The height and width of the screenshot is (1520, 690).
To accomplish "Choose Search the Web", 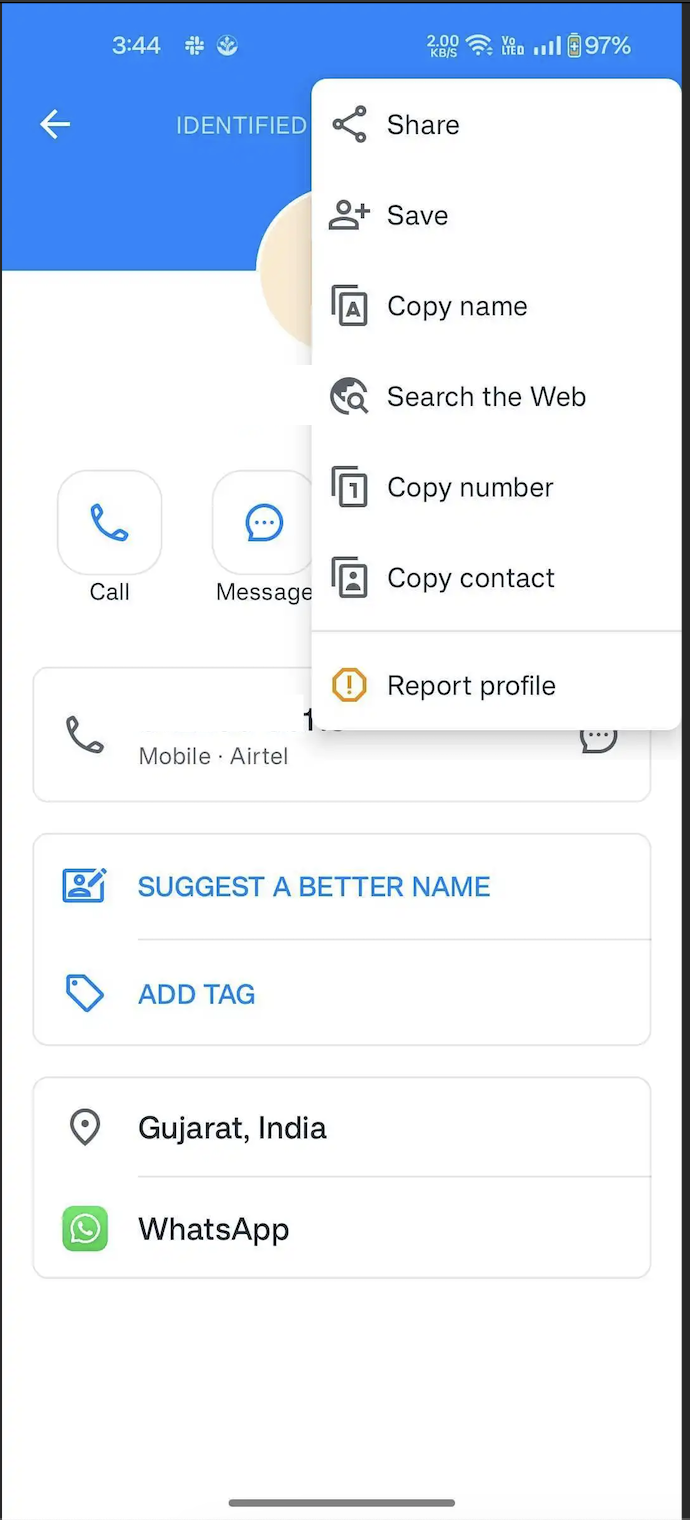I will (496, 397).
